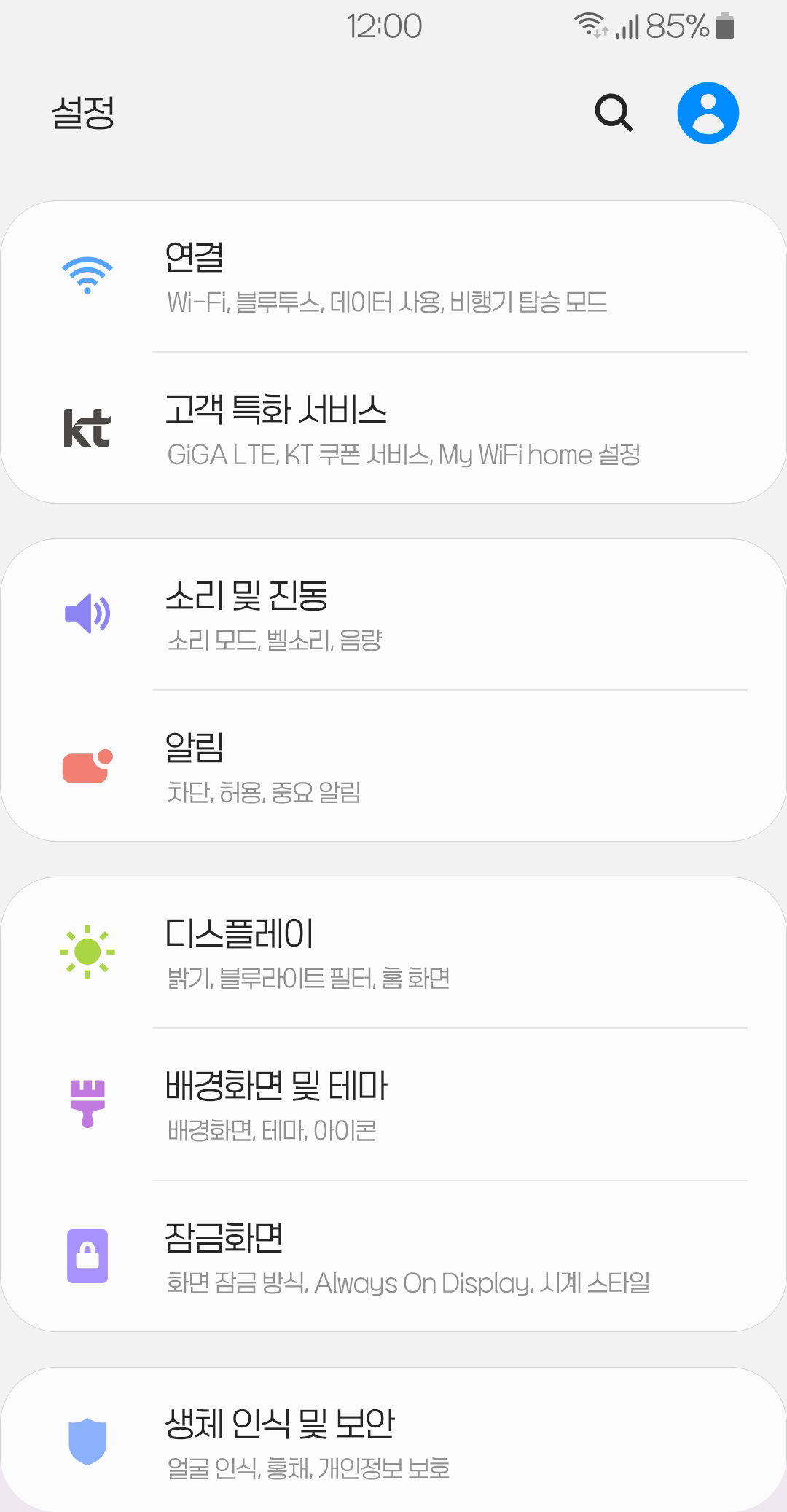Select the 디스플레이 settings row
Image resolution: width=787 pixels, height=1512 pixels.
pos(393,953)
